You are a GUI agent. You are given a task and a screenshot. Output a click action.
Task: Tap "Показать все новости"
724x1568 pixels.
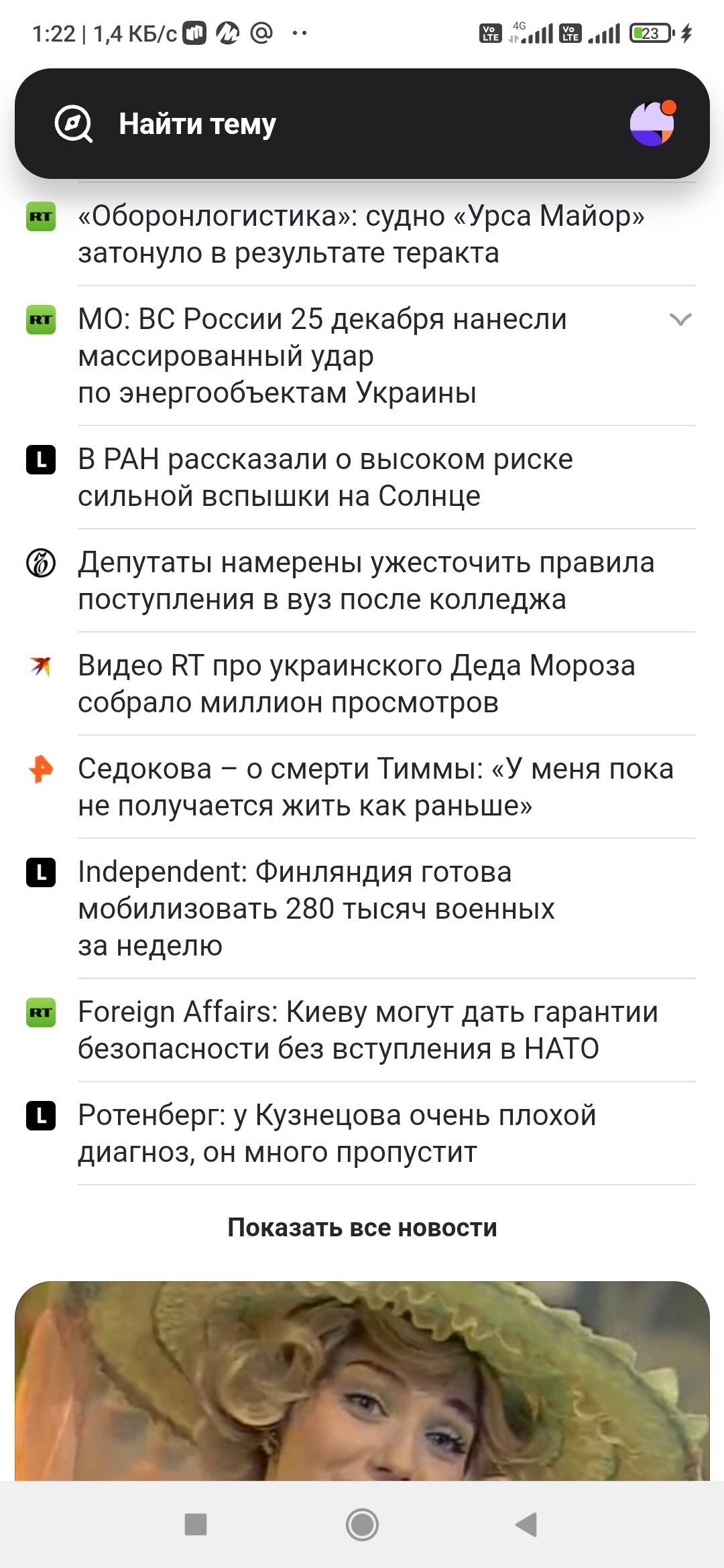point(362,1228)
